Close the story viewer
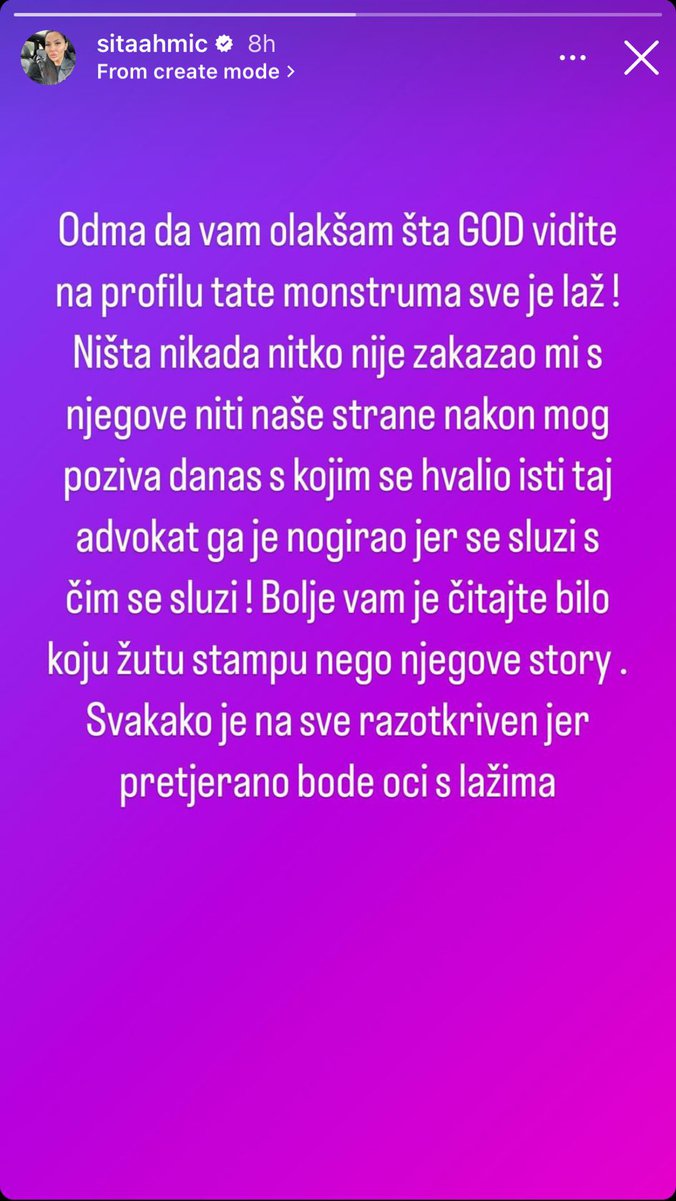The height and width of the screenshot is (1201, 676). point(641,58)
